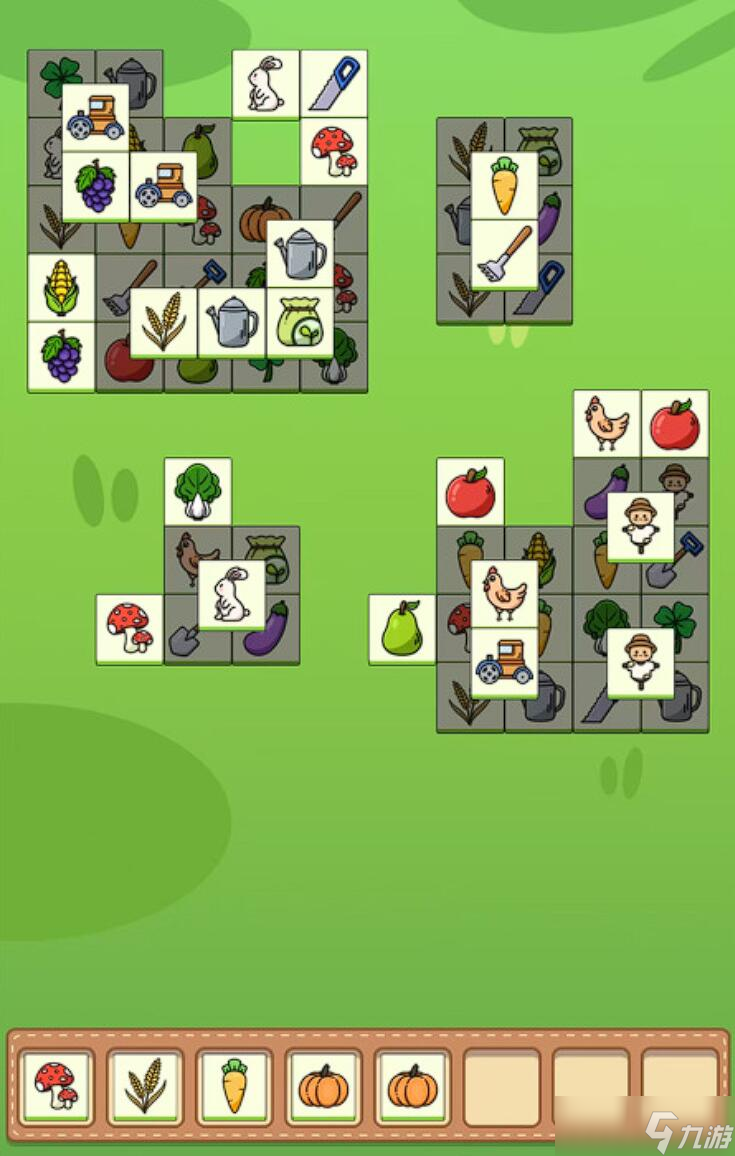Select the uncovered wheat tile on the board
Viewport: 735px width, 1156px height.
(x=164, y=322)
